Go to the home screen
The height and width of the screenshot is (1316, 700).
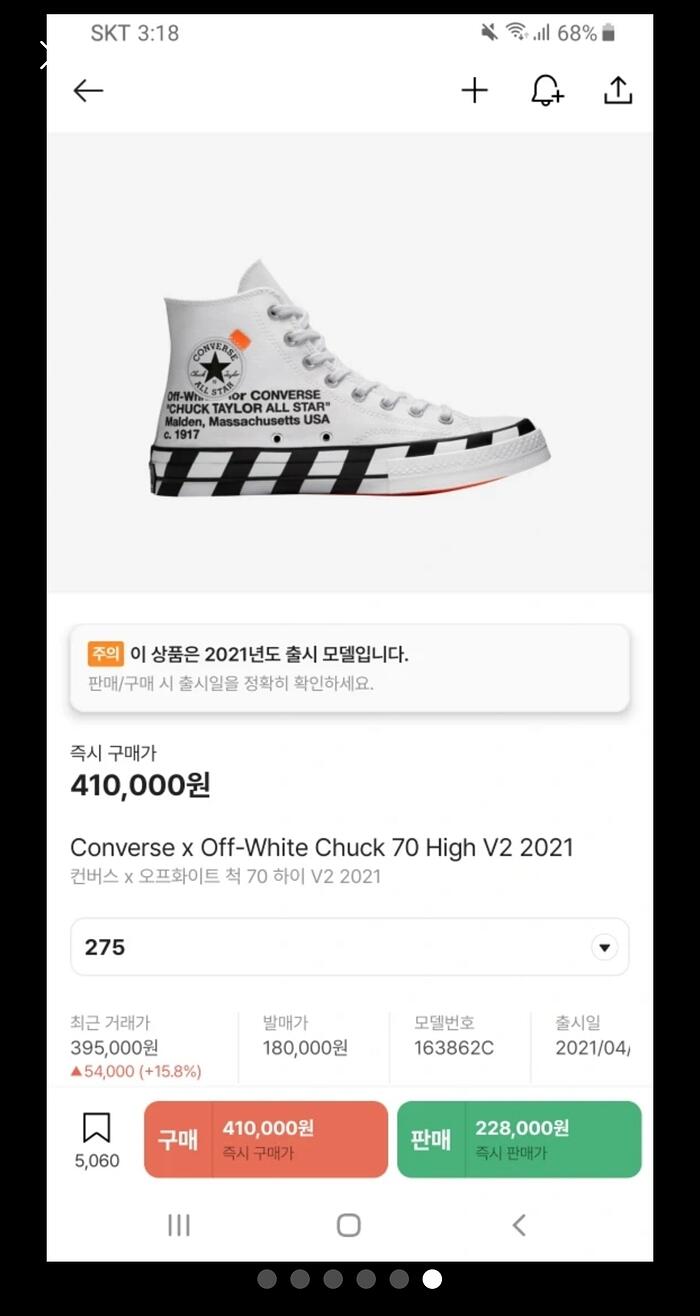click(348, 1225)
